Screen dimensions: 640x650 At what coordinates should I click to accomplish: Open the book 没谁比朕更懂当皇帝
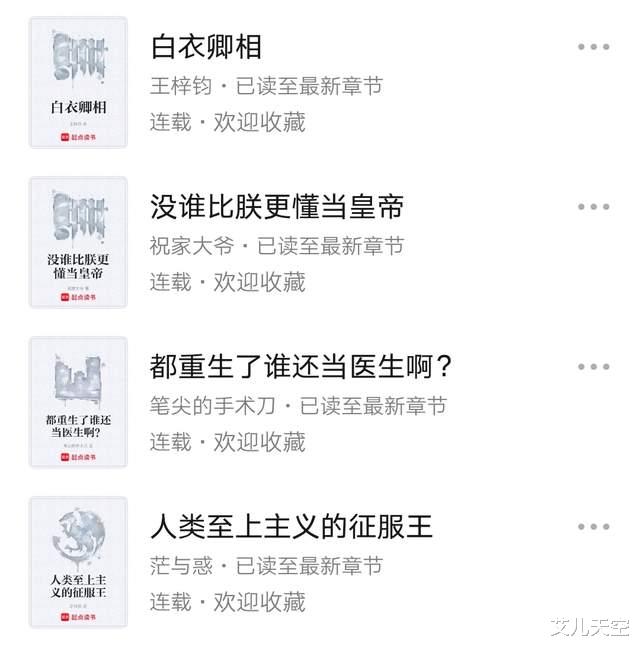(276, 206)
